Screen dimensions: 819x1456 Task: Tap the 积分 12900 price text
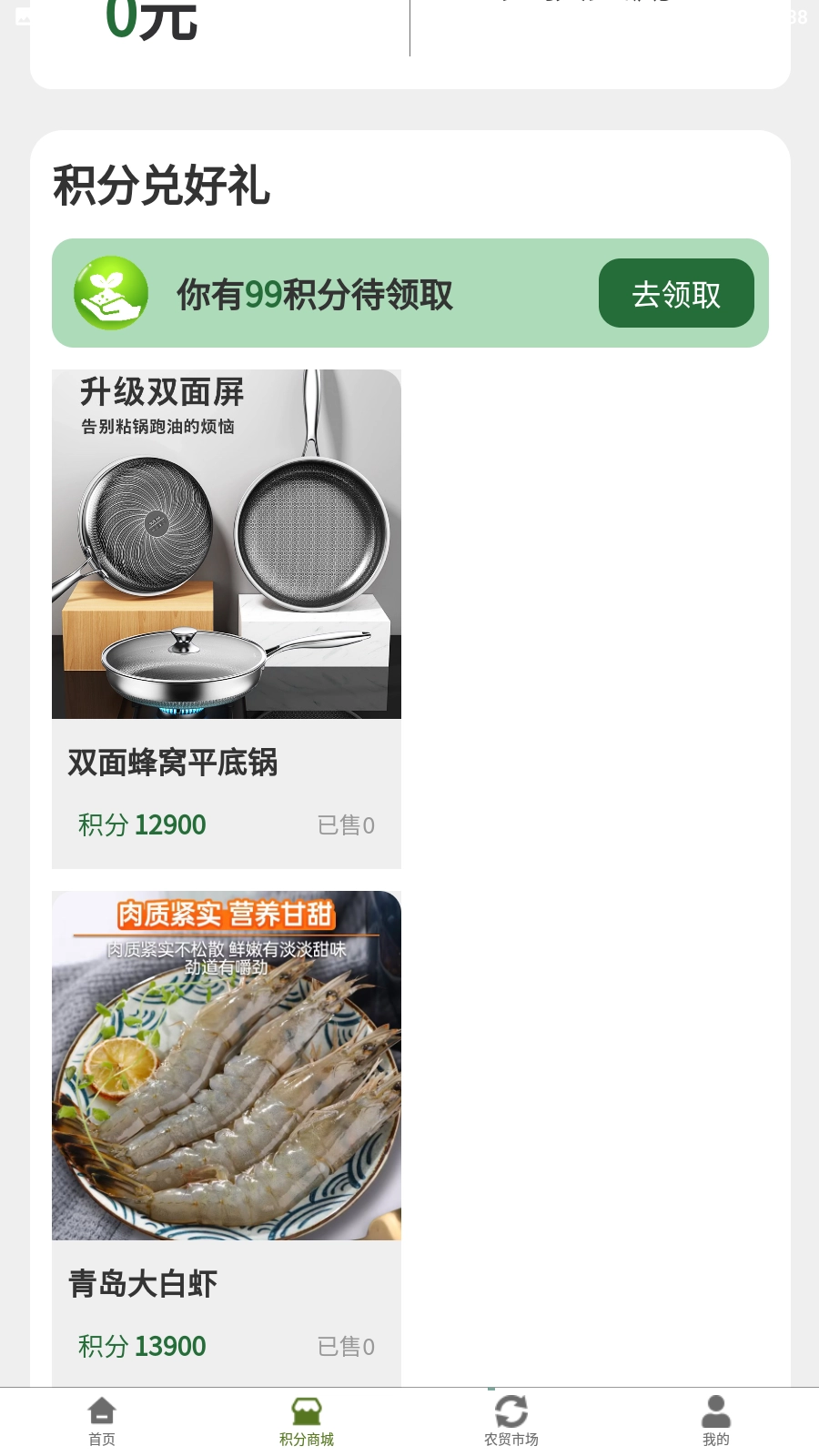141,824
